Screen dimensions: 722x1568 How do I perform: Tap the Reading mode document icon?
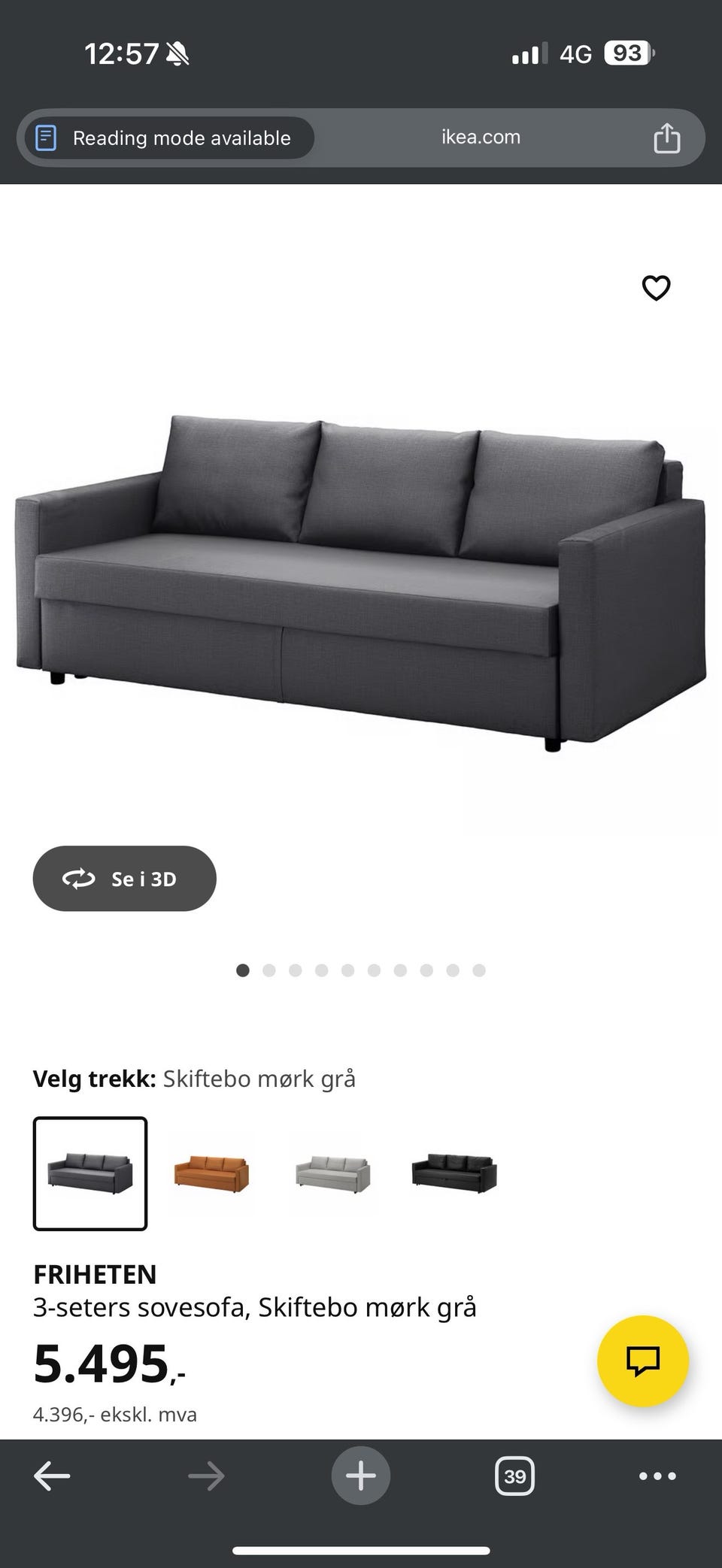(47, 138)
